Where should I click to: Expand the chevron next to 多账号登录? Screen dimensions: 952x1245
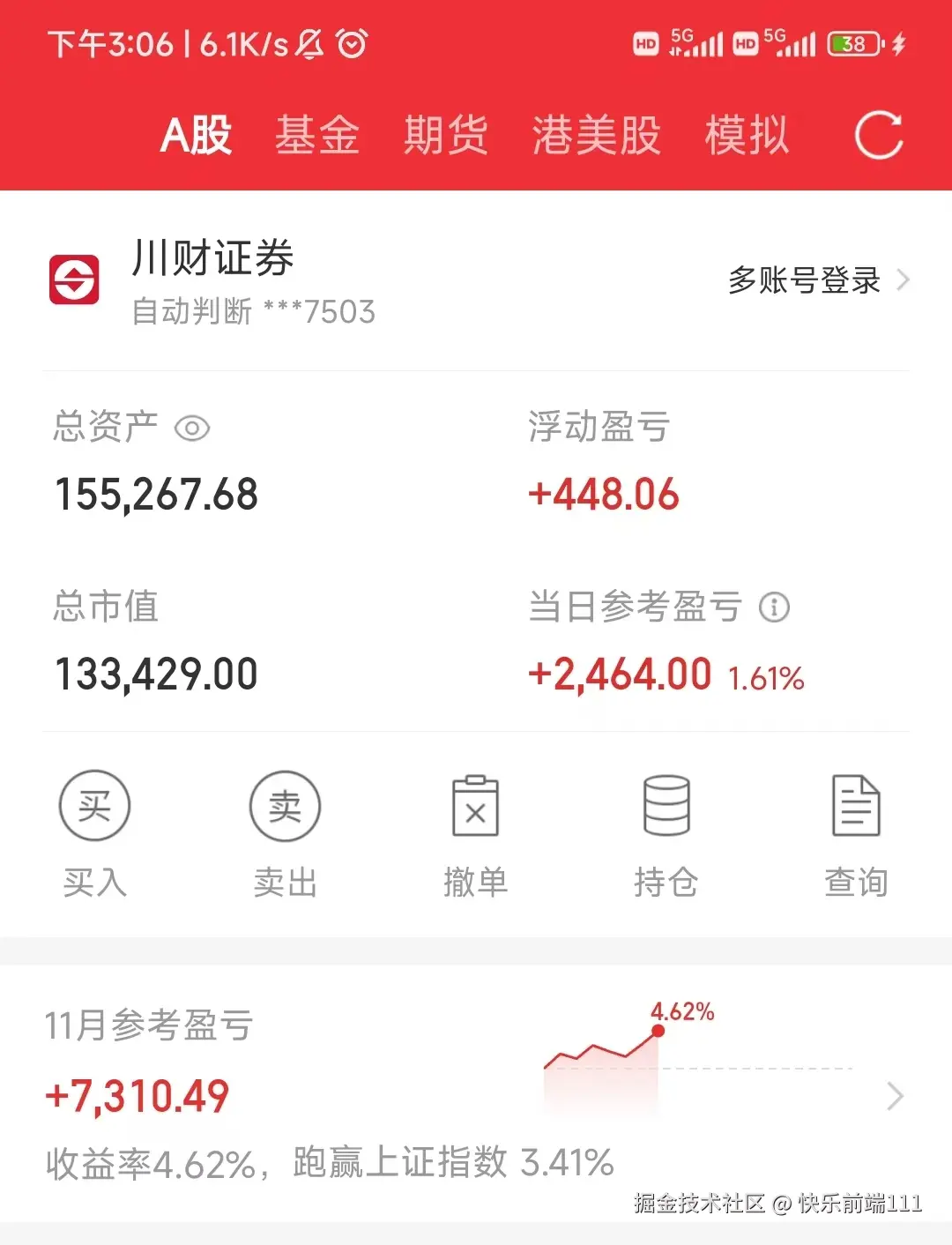pos(904,280)
